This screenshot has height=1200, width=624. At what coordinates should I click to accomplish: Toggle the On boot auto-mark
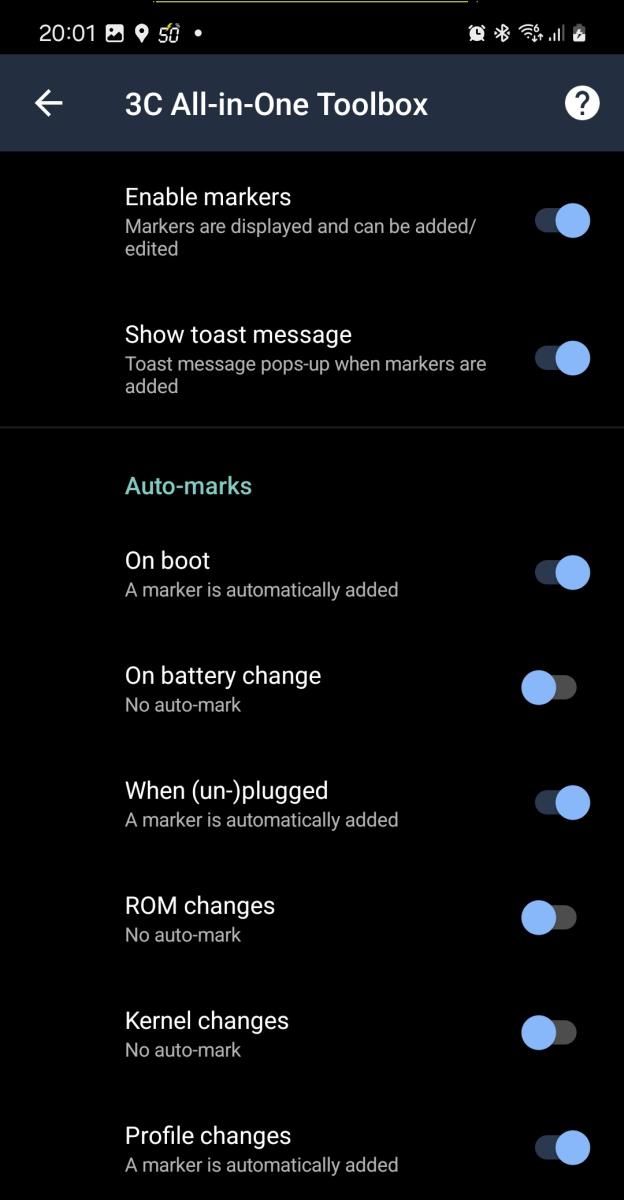[x=562, y=573]
